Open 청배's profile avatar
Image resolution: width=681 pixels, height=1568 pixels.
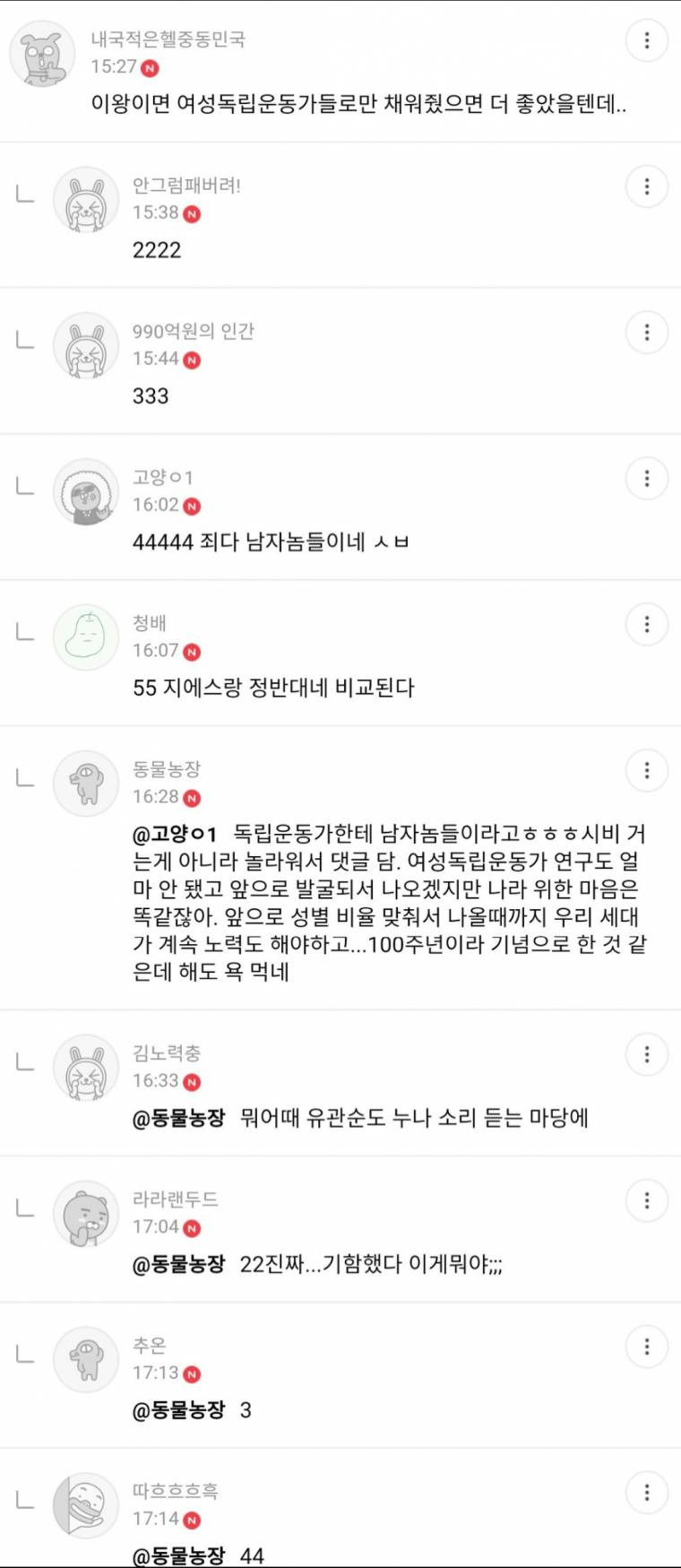coord(86,637)
